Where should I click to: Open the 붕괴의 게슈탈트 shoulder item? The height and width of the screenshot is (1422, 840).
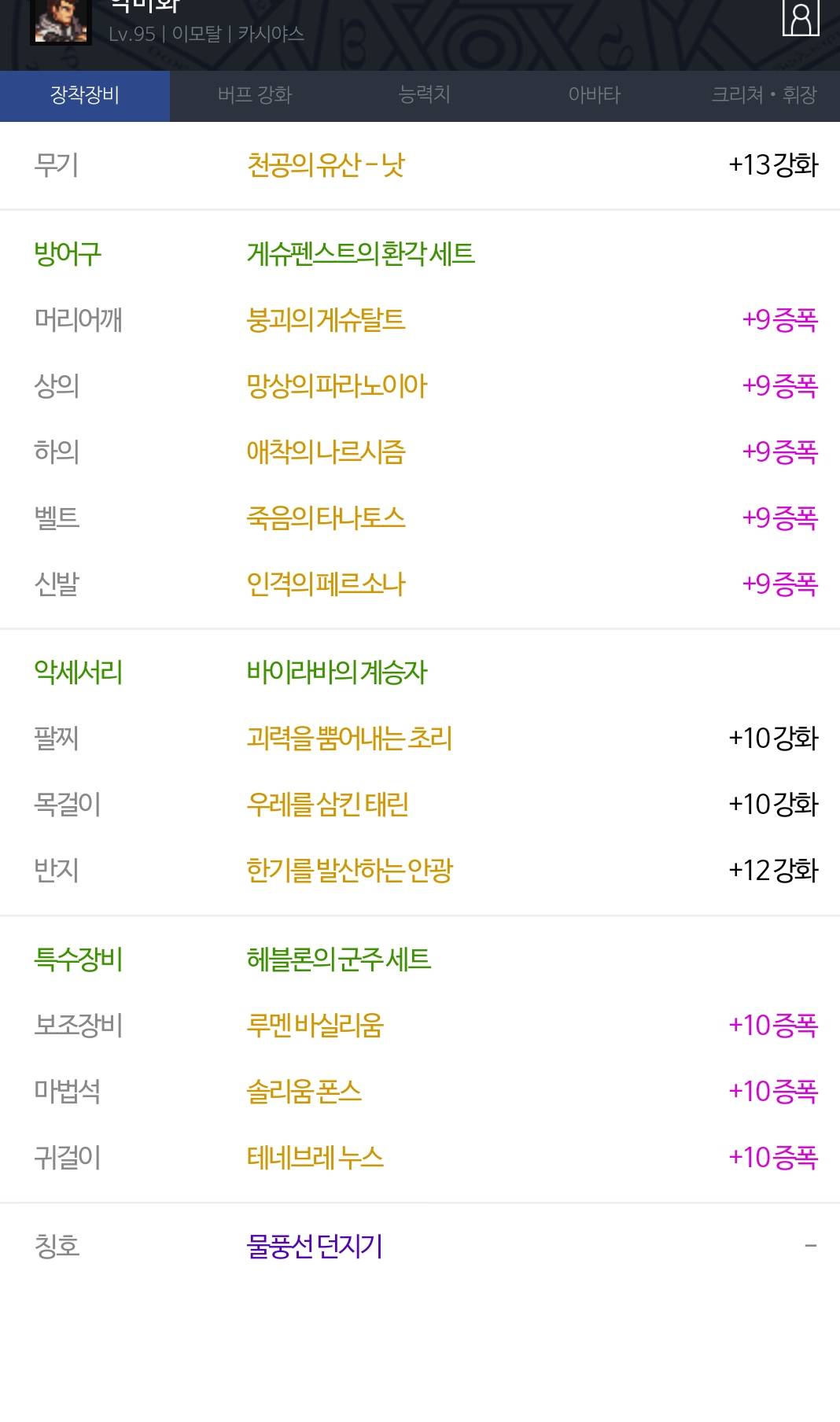[x=326, y=320]
